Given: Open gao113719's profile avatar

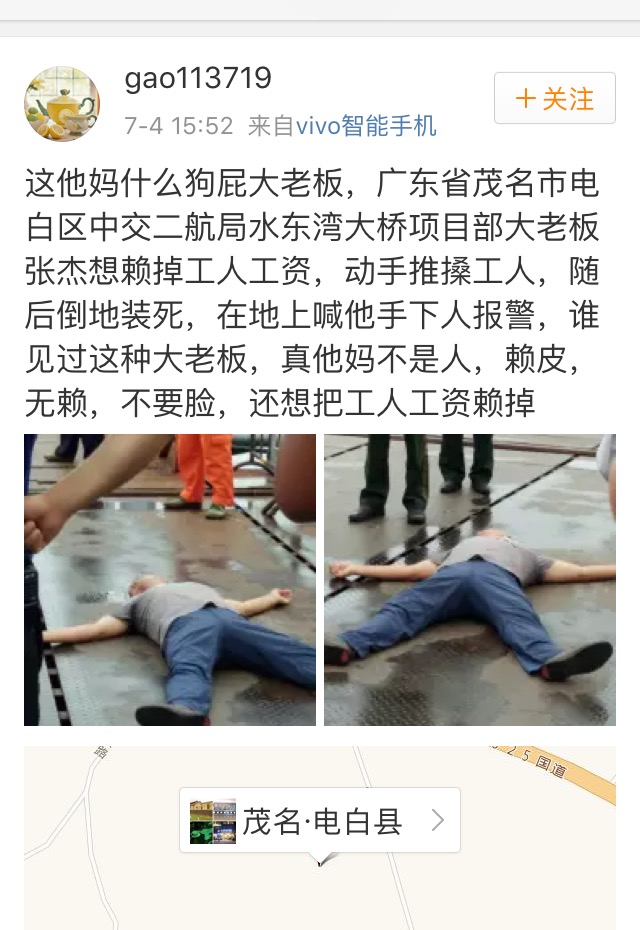Looking at the screenshot, I should coord(62,104).
